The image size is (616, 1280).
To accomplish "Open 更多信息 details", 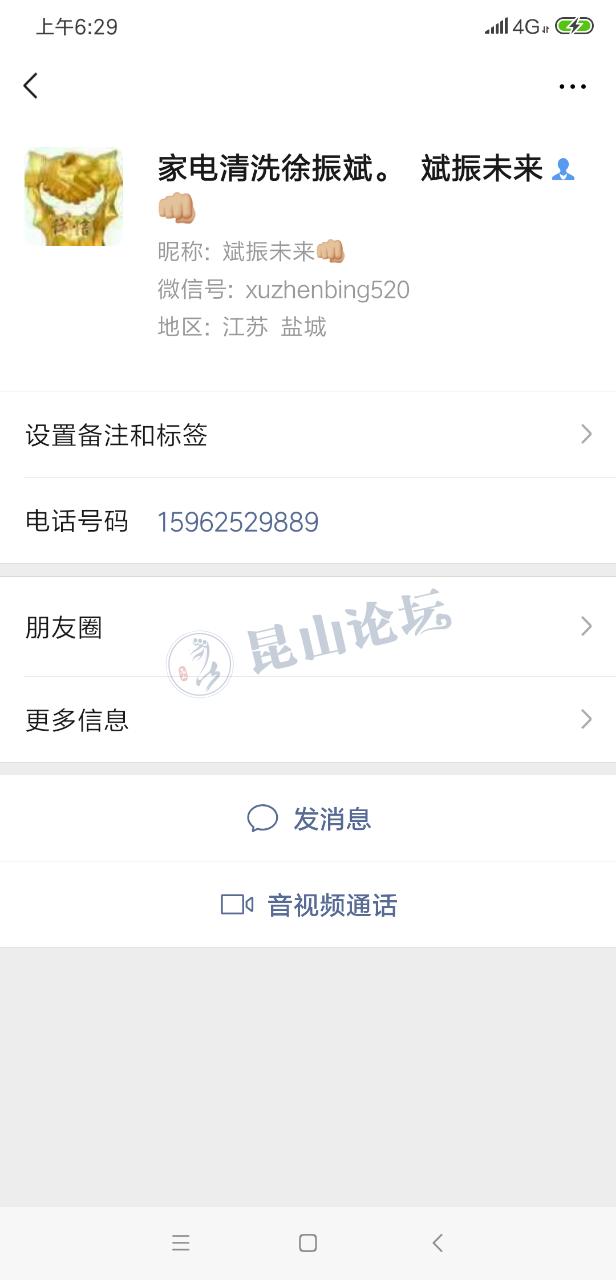I will (307, 720).
